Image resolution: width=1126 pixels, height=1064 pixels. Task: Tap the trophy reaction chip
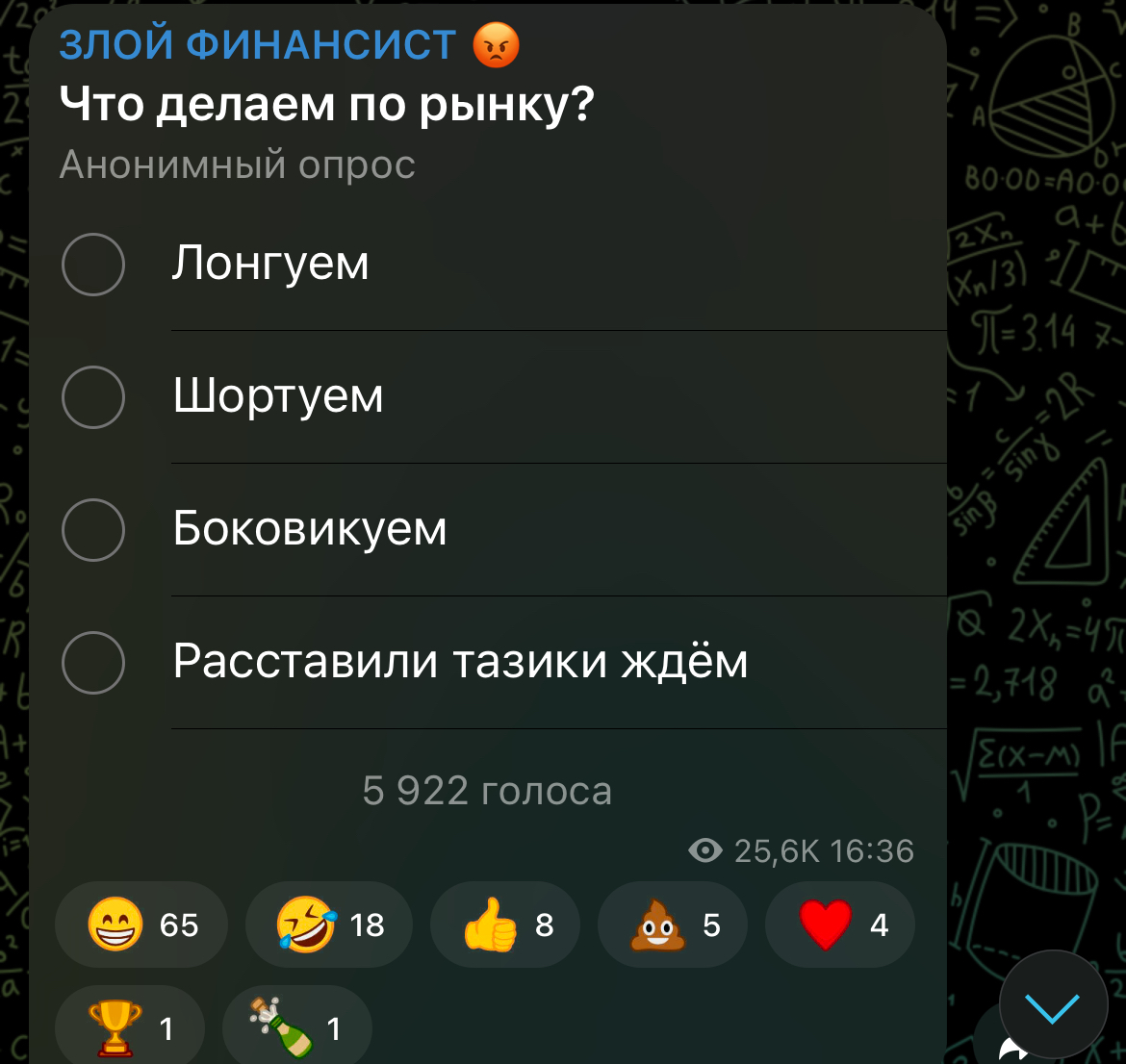tap(130, 1027)
